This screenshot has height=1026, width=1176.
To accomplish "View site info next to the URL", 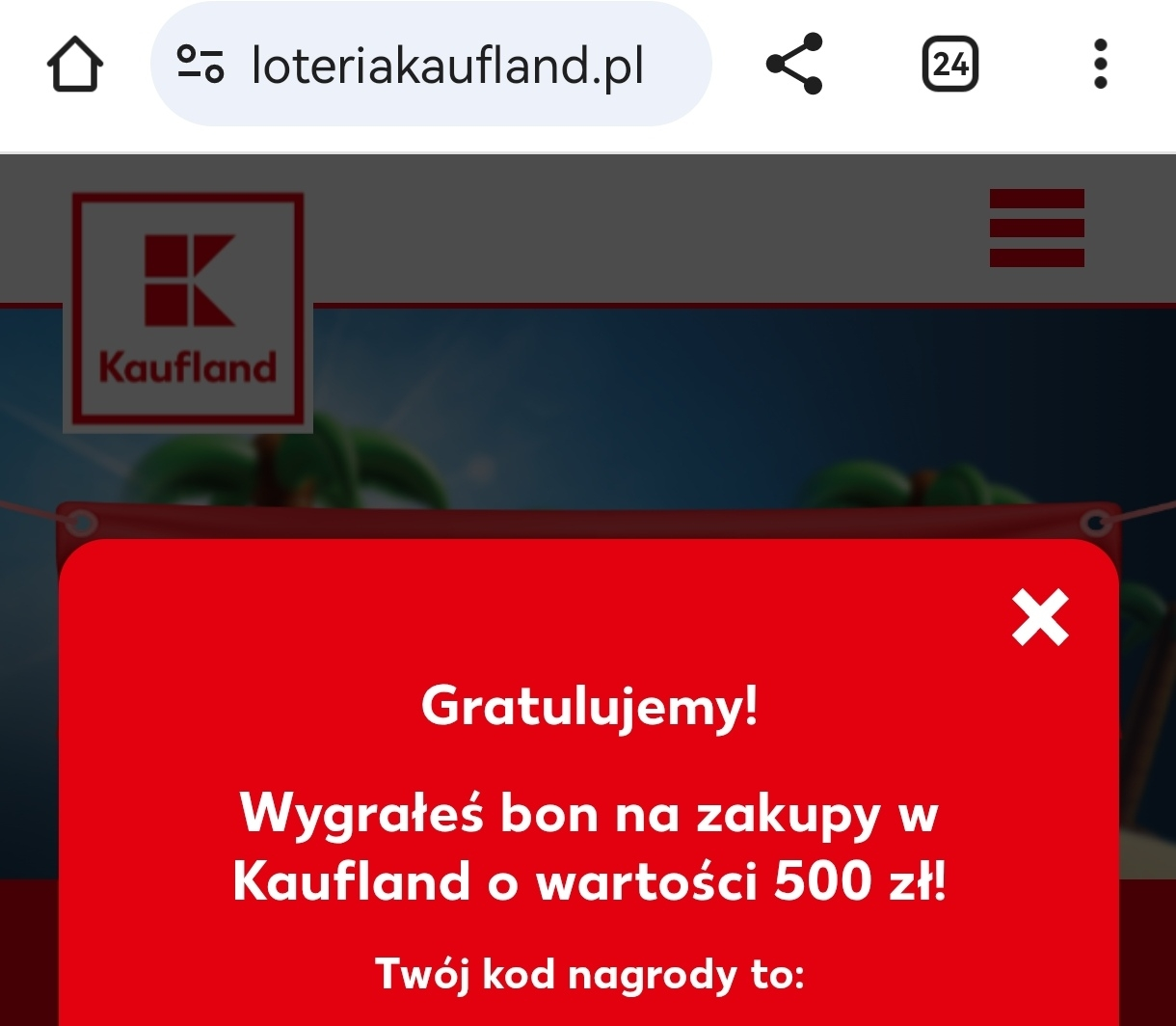I will (x=200, y=65).
